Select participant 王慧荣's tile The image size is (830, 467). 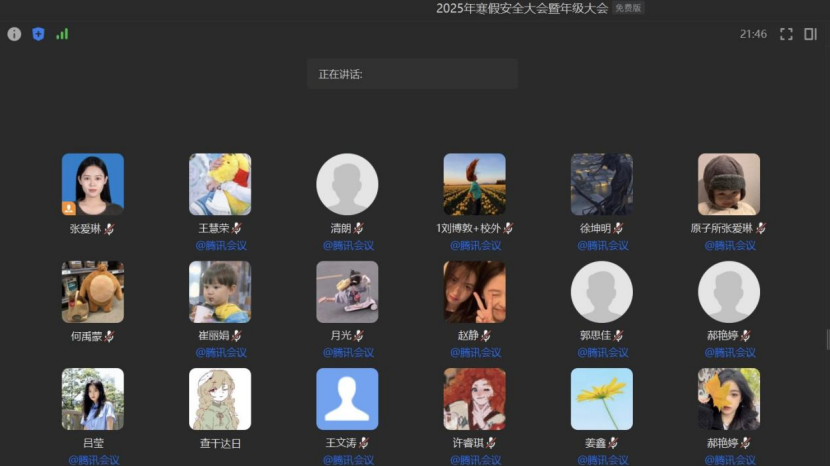coord(220,184)
